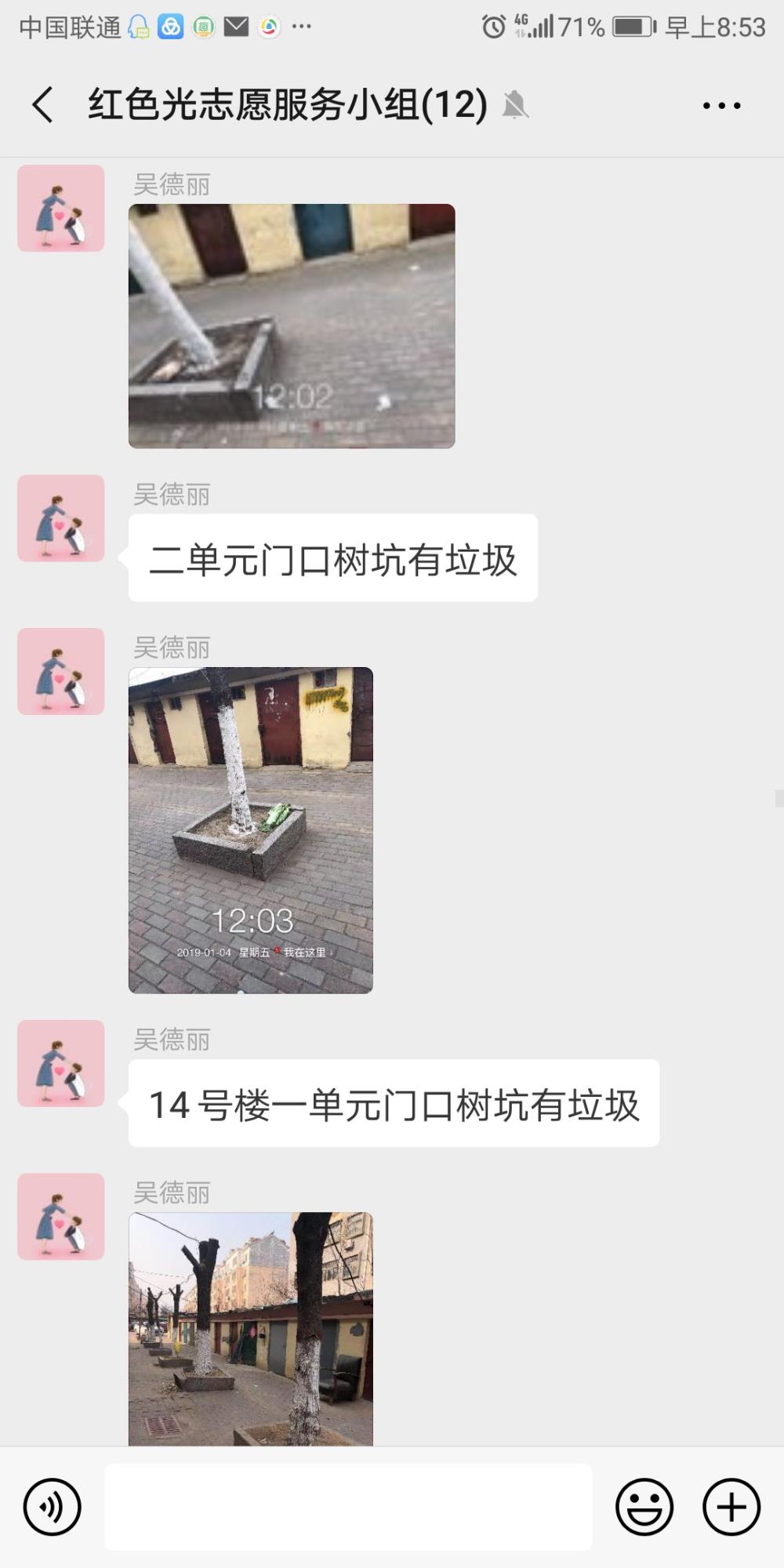Switch to voice message input
The height and width of the screenshot is (1568, 784).
(x=52, y=1506)
